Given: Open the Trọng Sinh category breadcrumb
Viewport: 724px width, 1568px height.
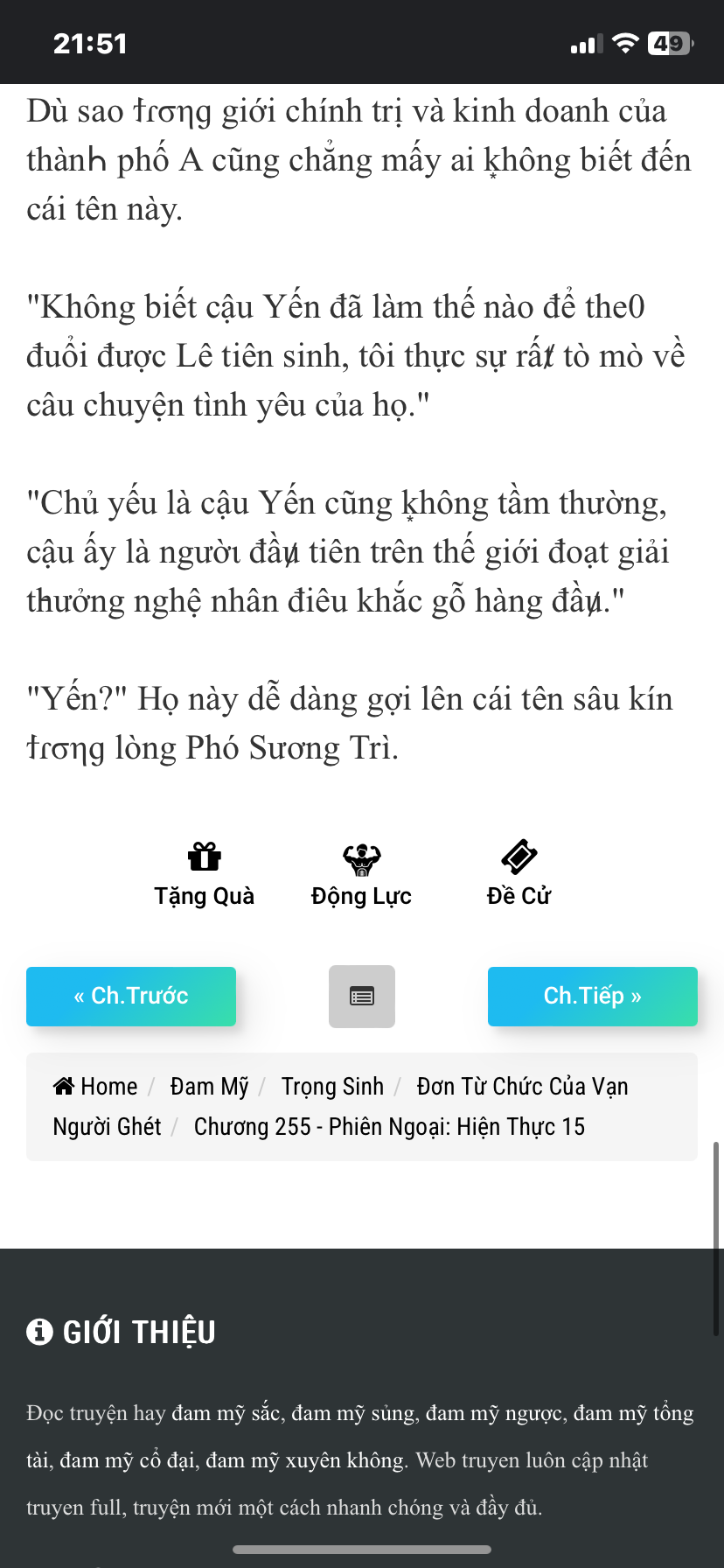Looking at the screenshot, I should (332, 1087).
